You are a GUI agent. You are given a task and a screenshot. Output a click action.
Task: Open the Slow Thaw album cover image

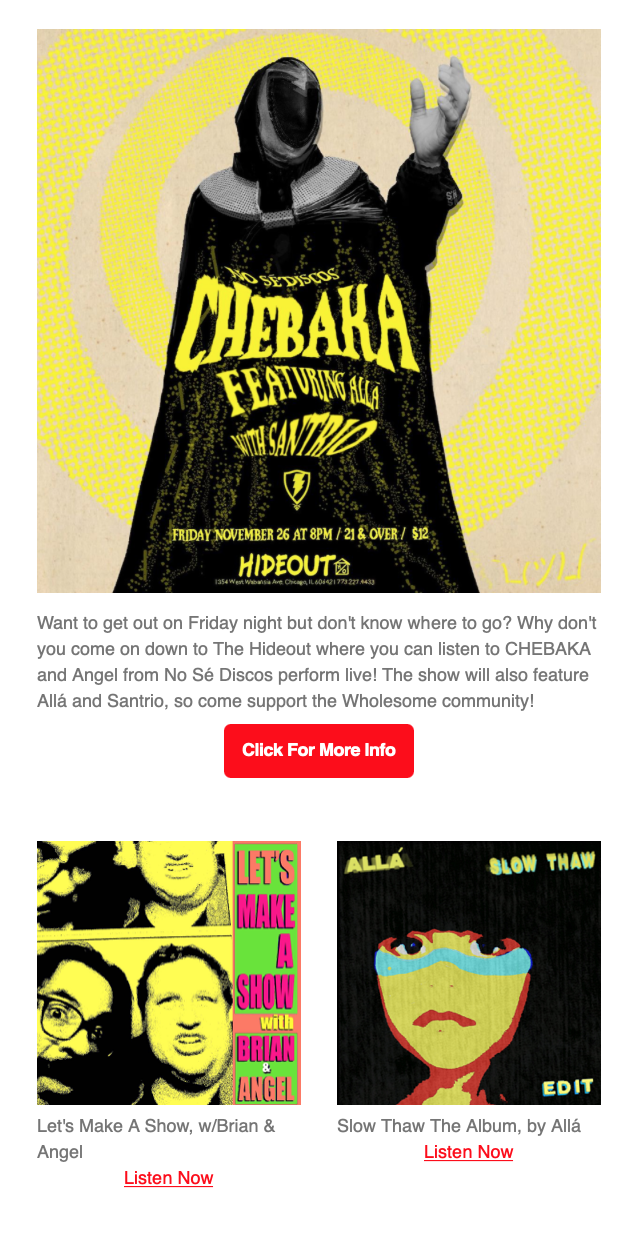[x=468, y=972]
